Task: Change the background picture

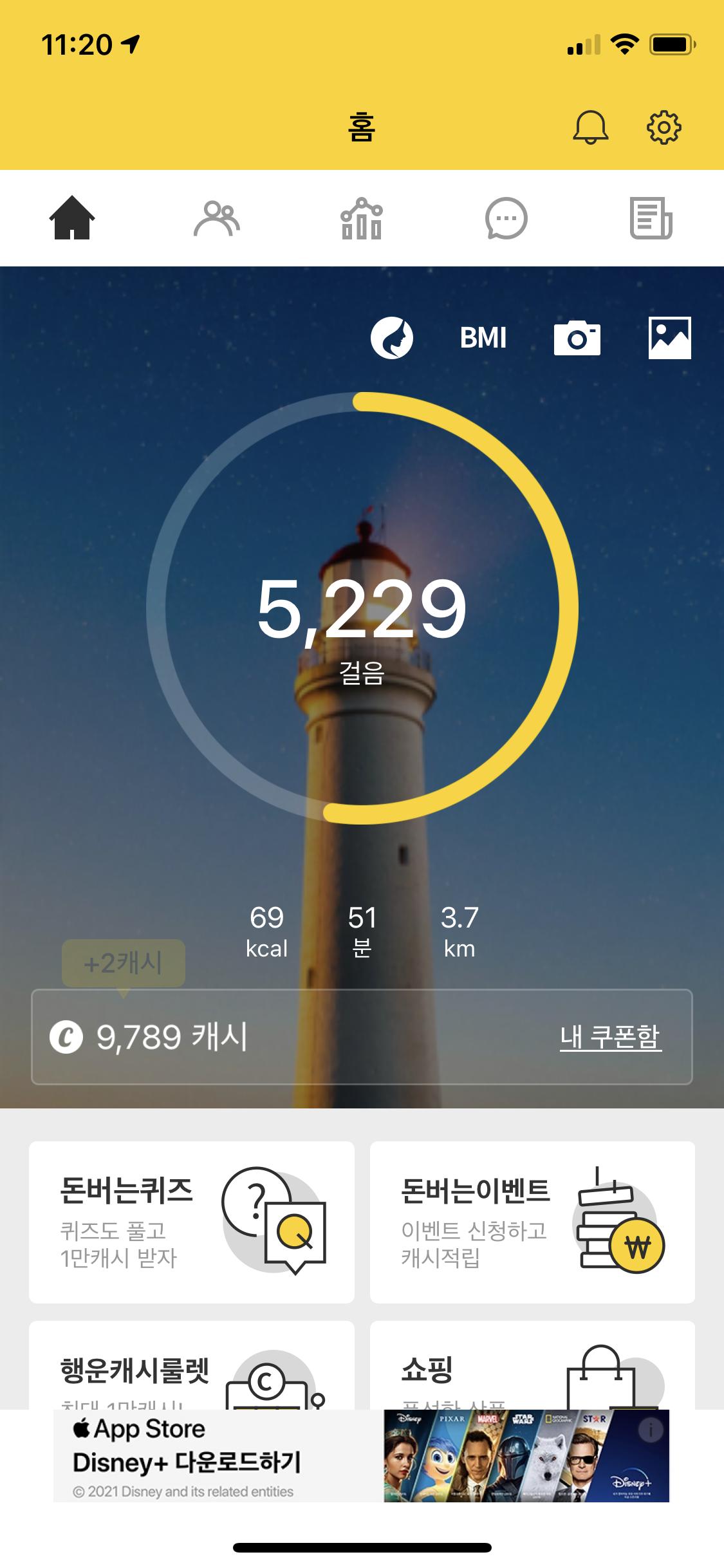Action: [669, 338]
